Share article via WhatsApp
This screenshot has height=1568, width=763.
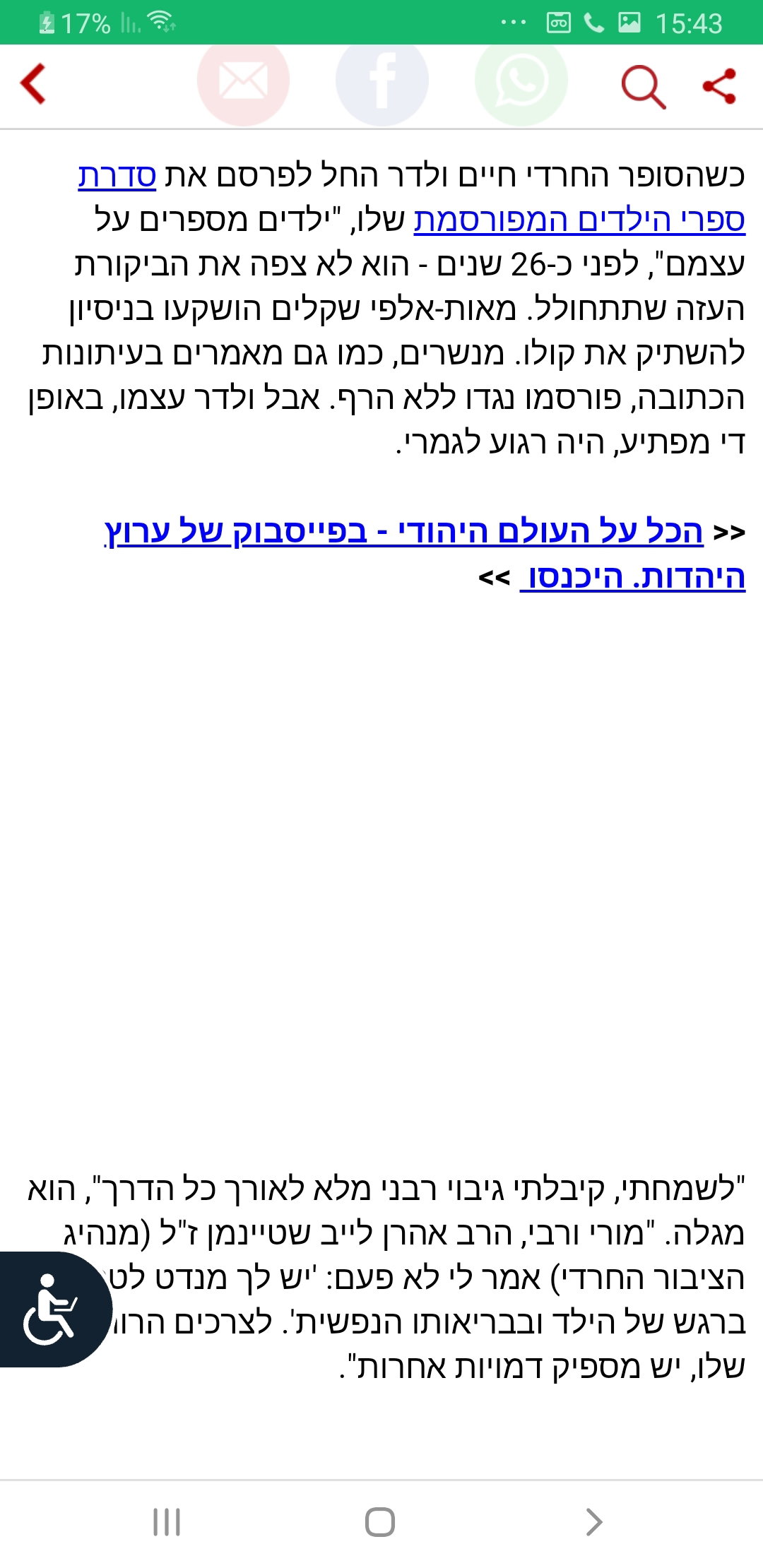tap(521, 83)
